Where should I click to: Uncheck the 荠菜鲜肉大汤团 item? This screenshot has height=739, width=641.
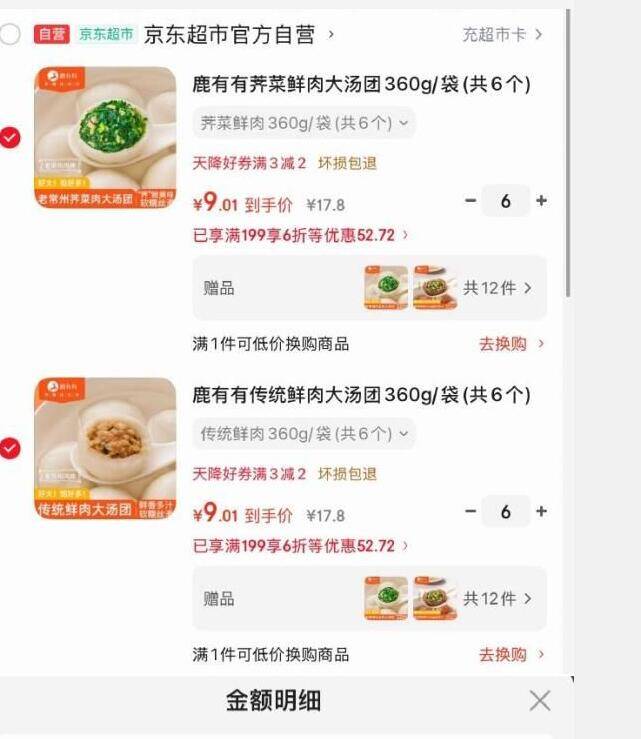tap(10, 138)
